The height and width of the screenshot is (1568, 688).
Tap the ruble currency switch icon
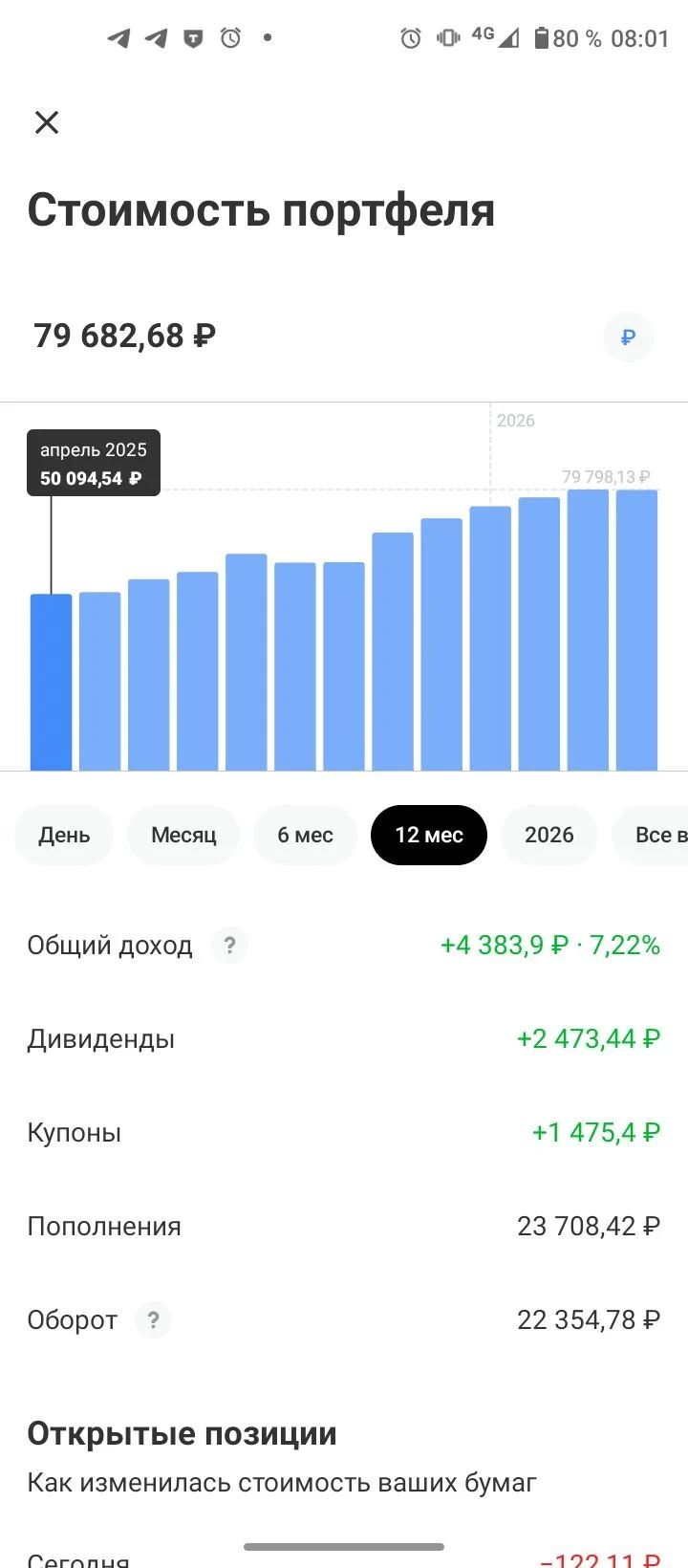click(x=628, y=337)
